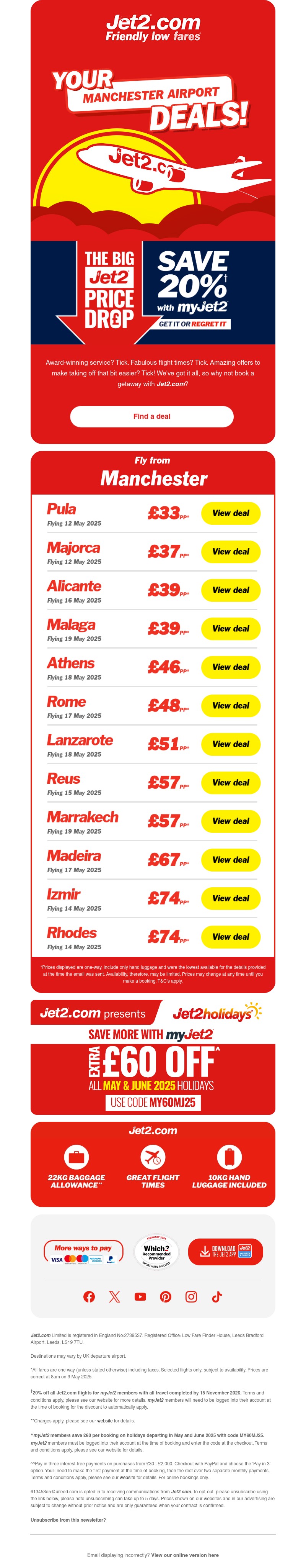Viewport: 306px width, 1568px height.
Task: View the Lanzarote deal
Action: click(x=231, y=744)
